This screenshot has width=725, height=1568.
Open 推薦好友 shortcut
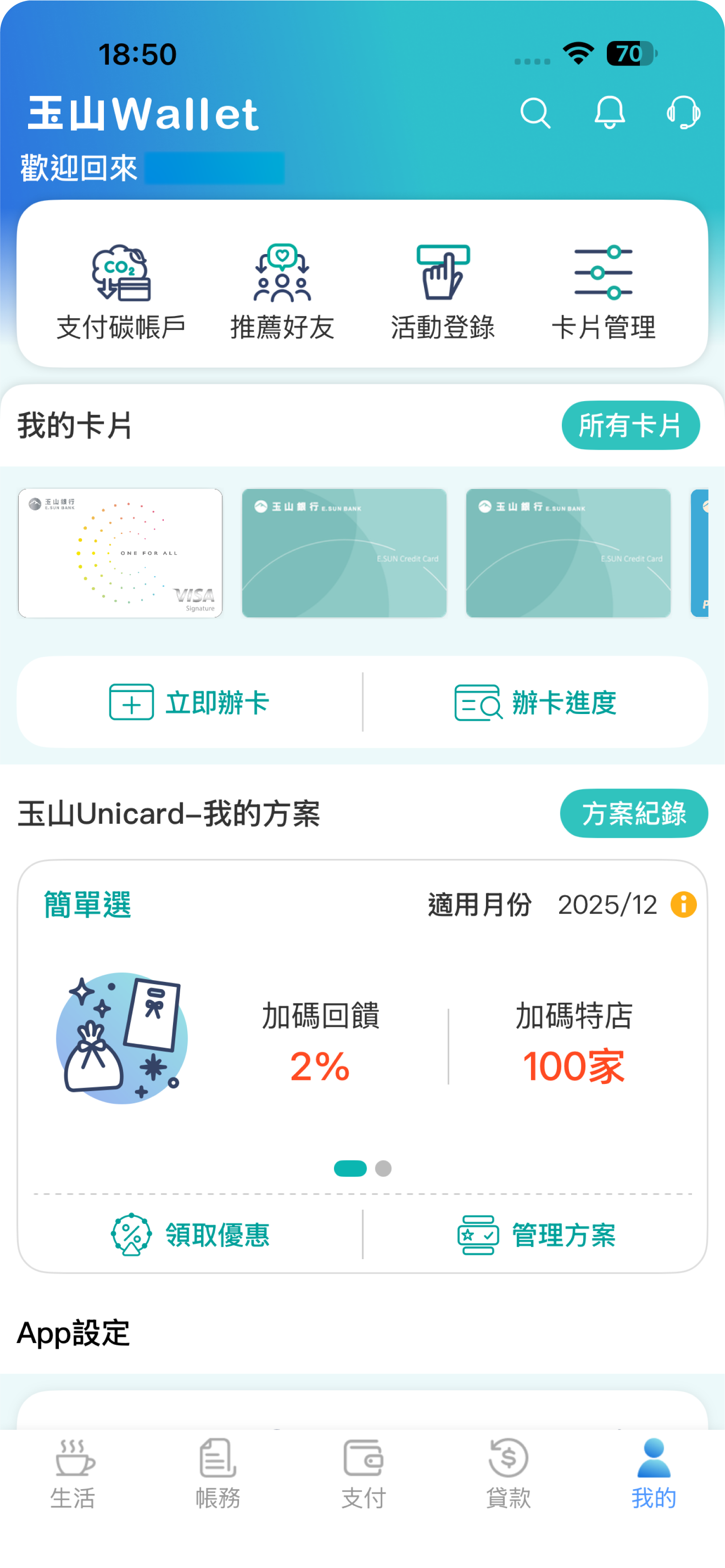tap(282, 293)
